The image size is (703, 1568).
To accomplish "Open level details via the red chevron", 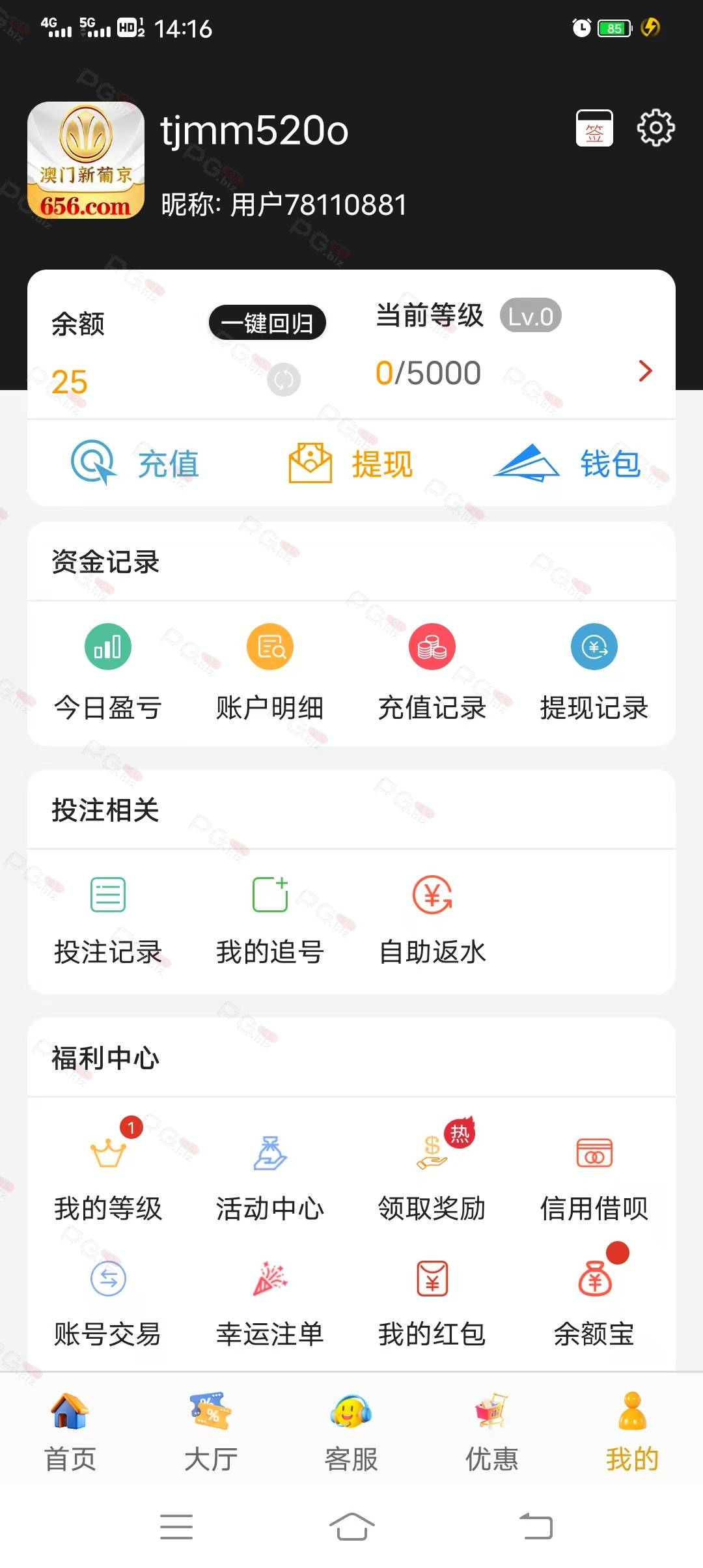I will 645,371.
